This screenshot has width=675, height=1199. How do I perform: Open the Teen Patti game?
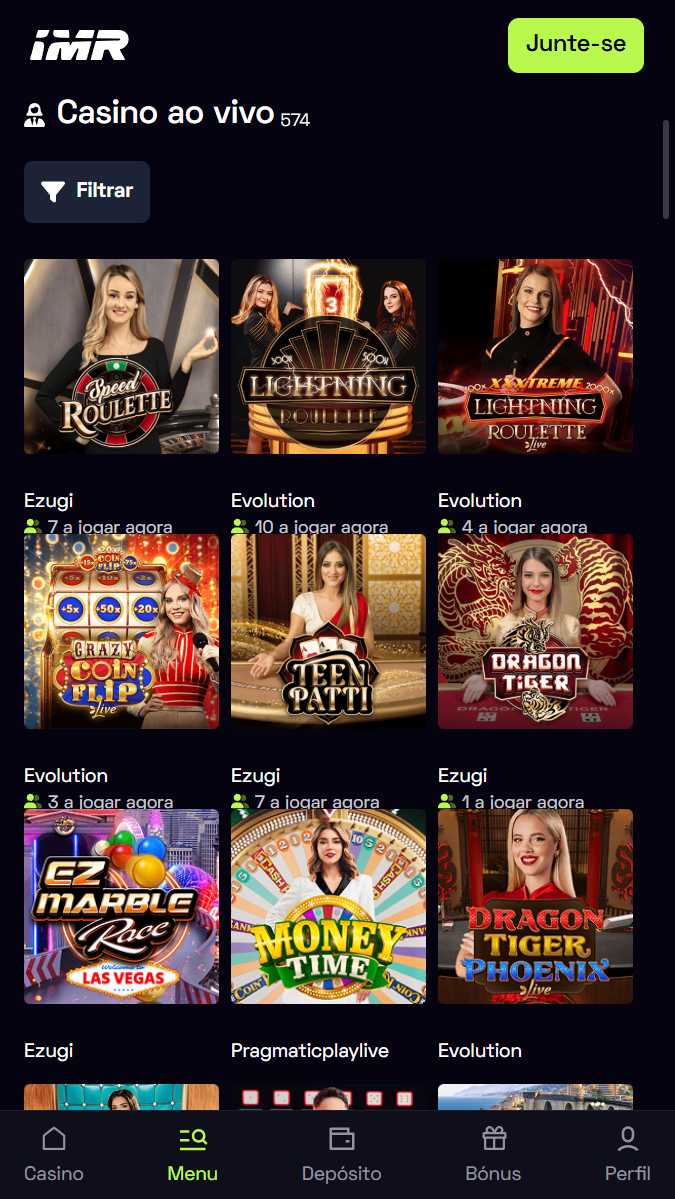[x=329, y=632]
